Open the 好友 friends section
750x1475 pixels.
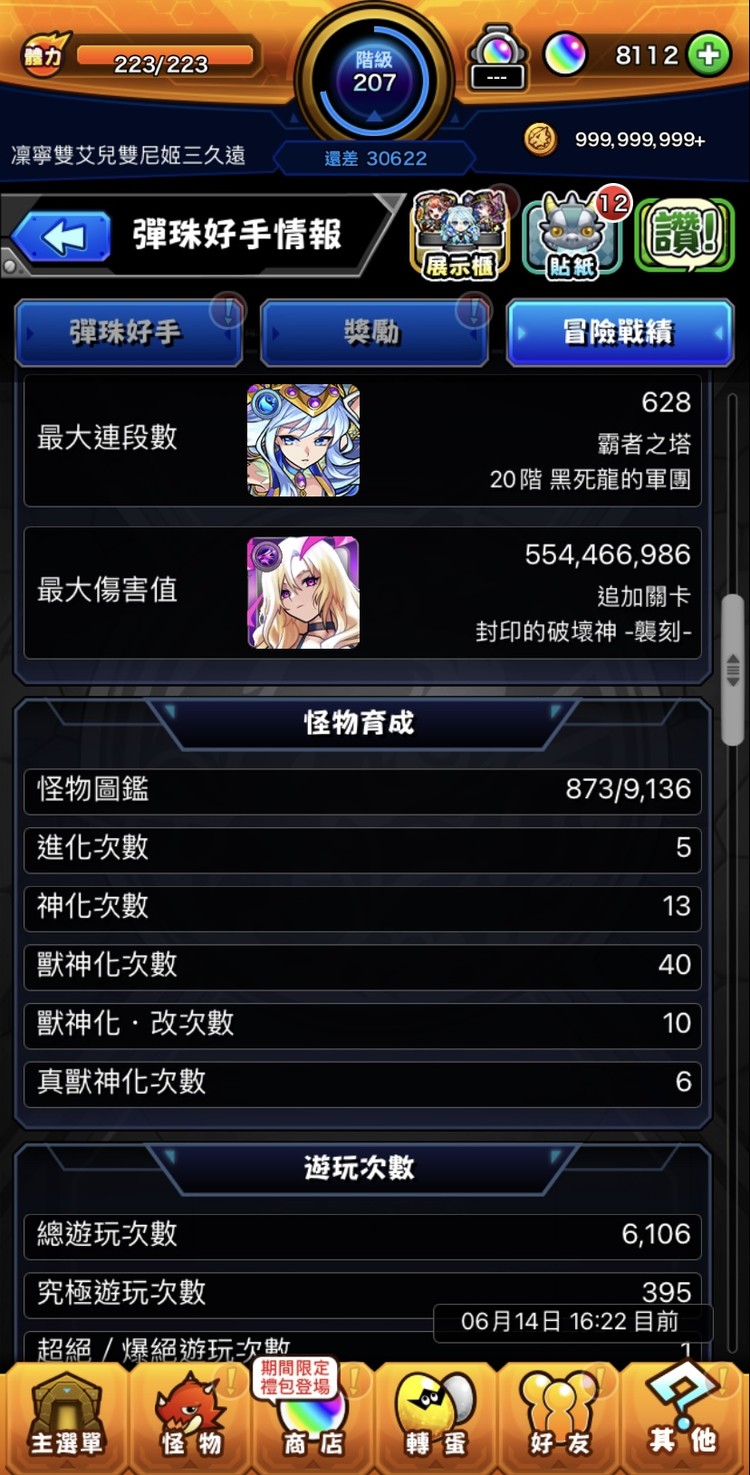pos(559,1419)
